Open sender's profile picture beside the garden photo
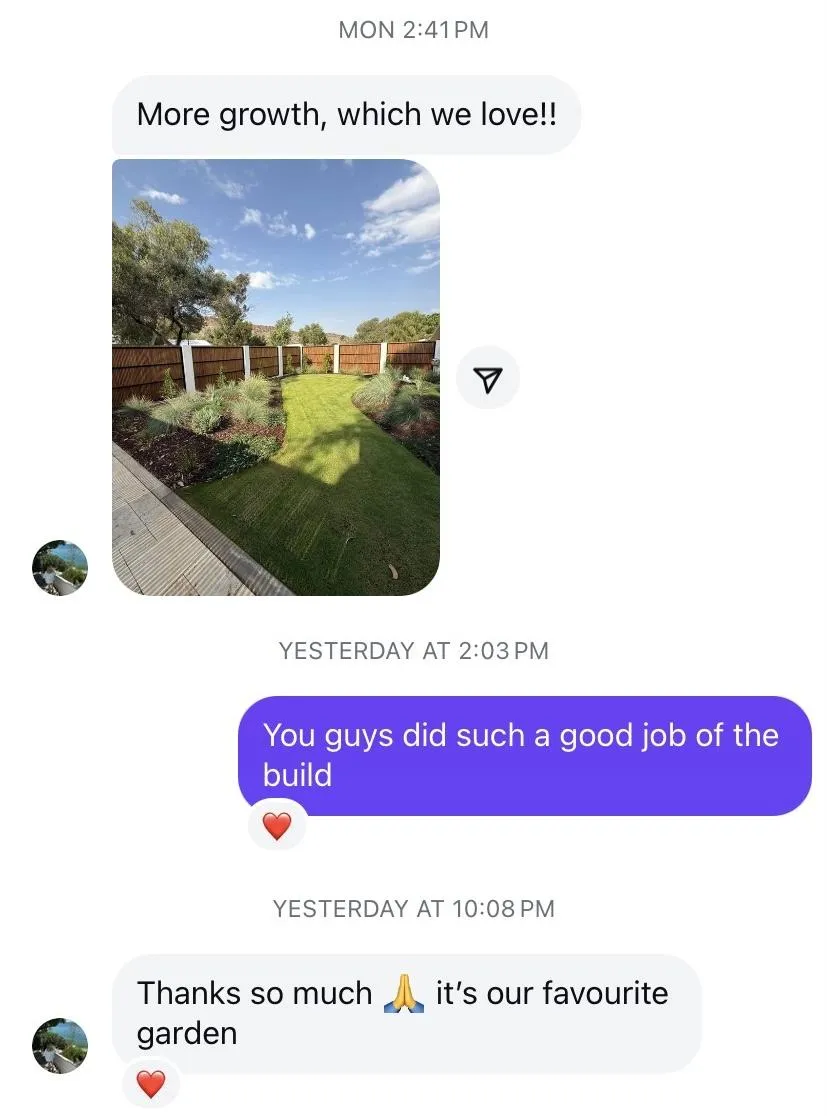 [x=60, y=567]
